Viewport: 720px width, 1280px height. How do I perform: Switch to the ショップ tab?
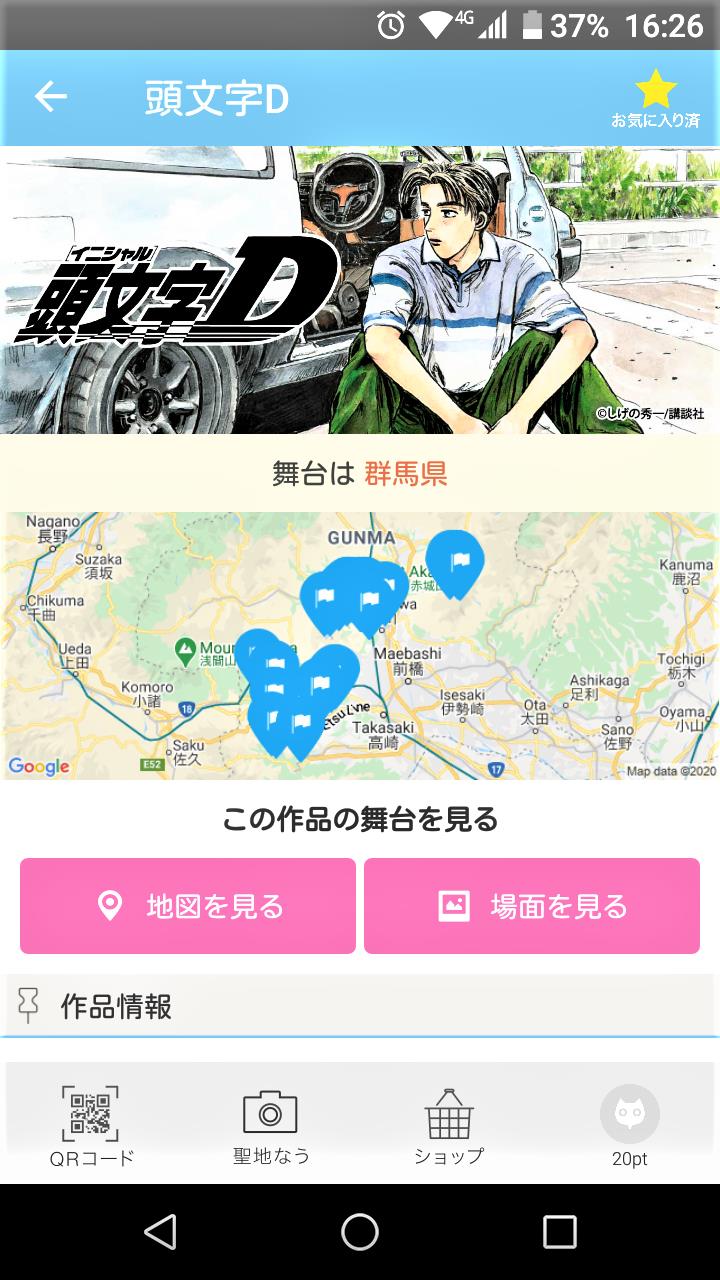tap(449, 1126)
